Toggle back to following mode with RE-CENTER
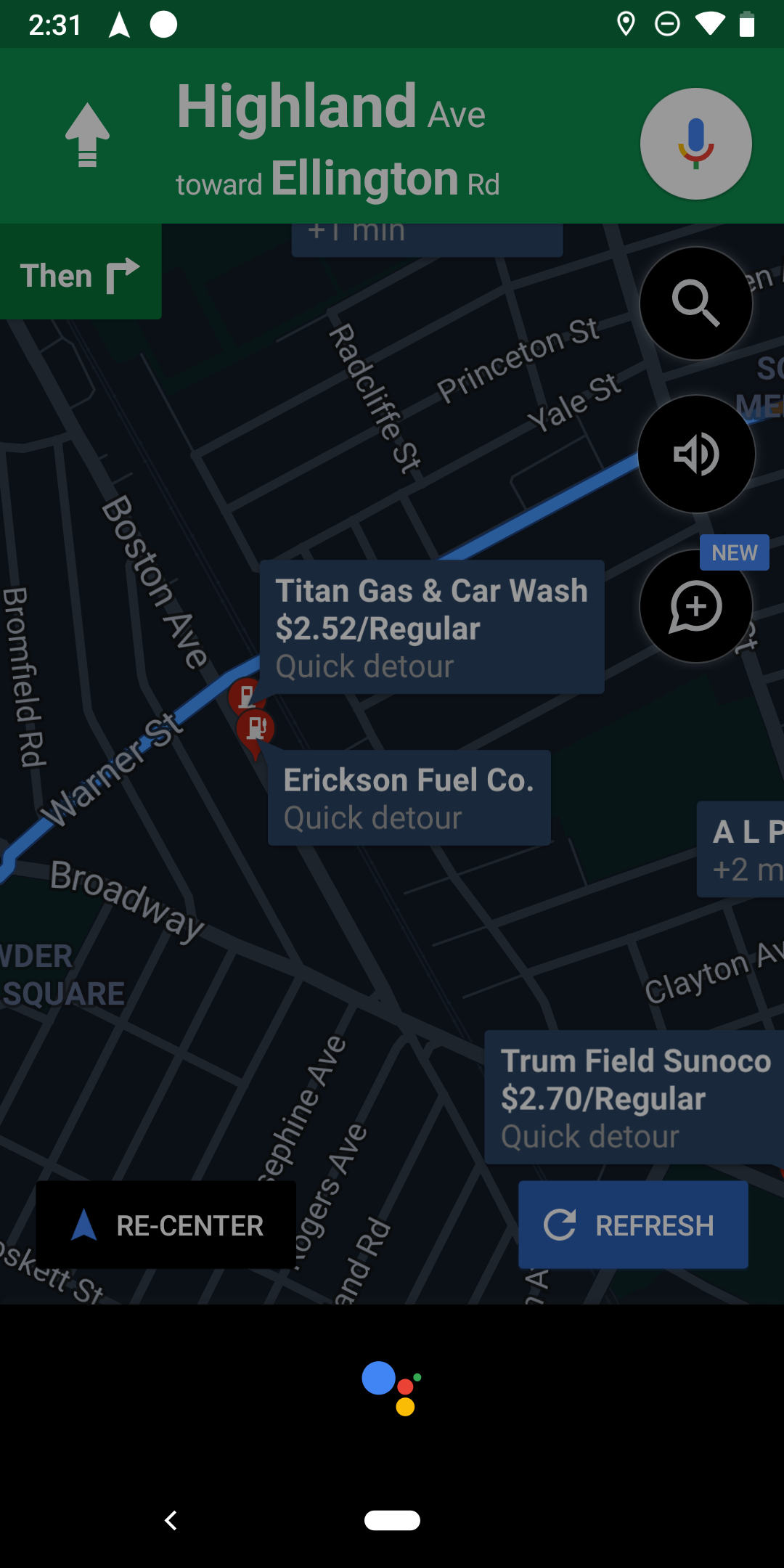The height and width of the screenshot is (1568, 784). (166, 1225)
